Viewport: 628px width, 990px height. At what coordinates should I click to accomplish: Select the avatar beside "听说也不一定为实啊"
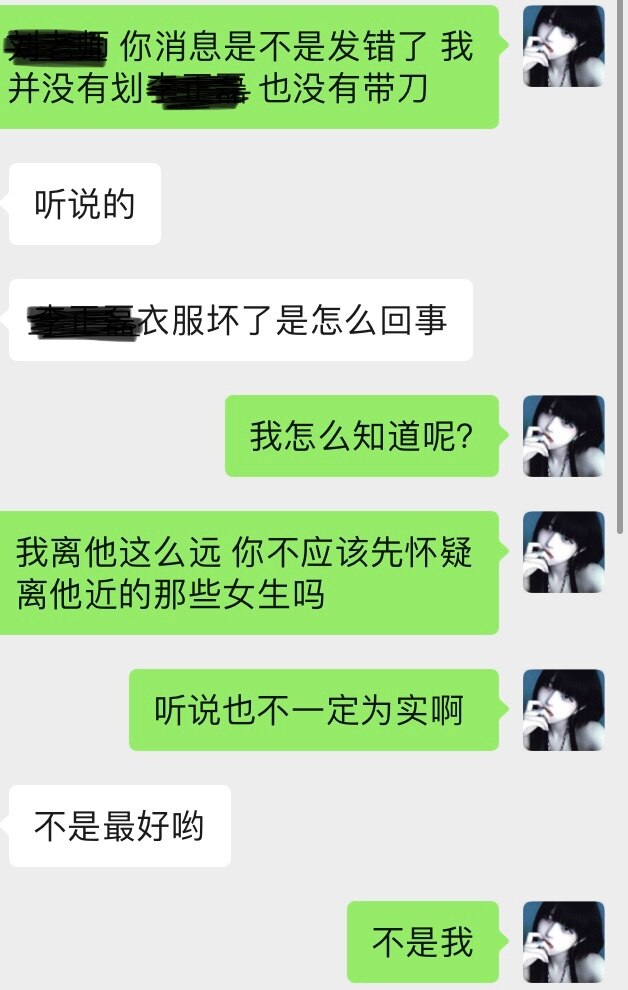tap(564, 710)
